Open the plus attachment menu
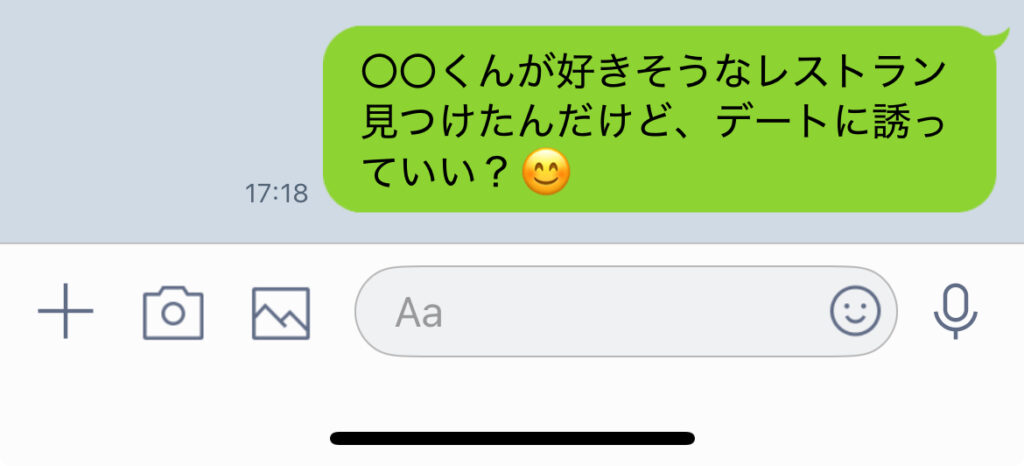The width and height of the screenshot is (1024, 466). pos(66,312)
